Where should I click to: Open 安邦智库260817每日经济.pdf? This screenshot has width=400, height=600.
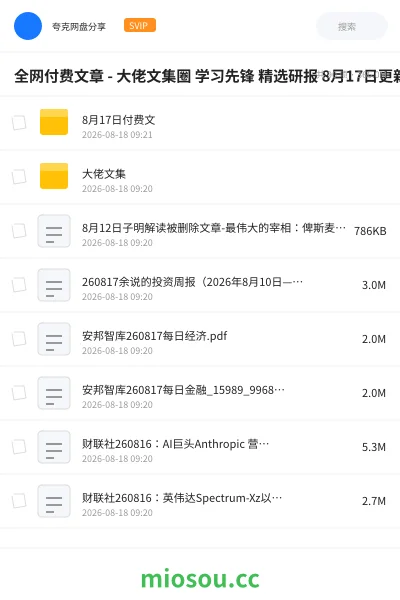tap(200, 339)
